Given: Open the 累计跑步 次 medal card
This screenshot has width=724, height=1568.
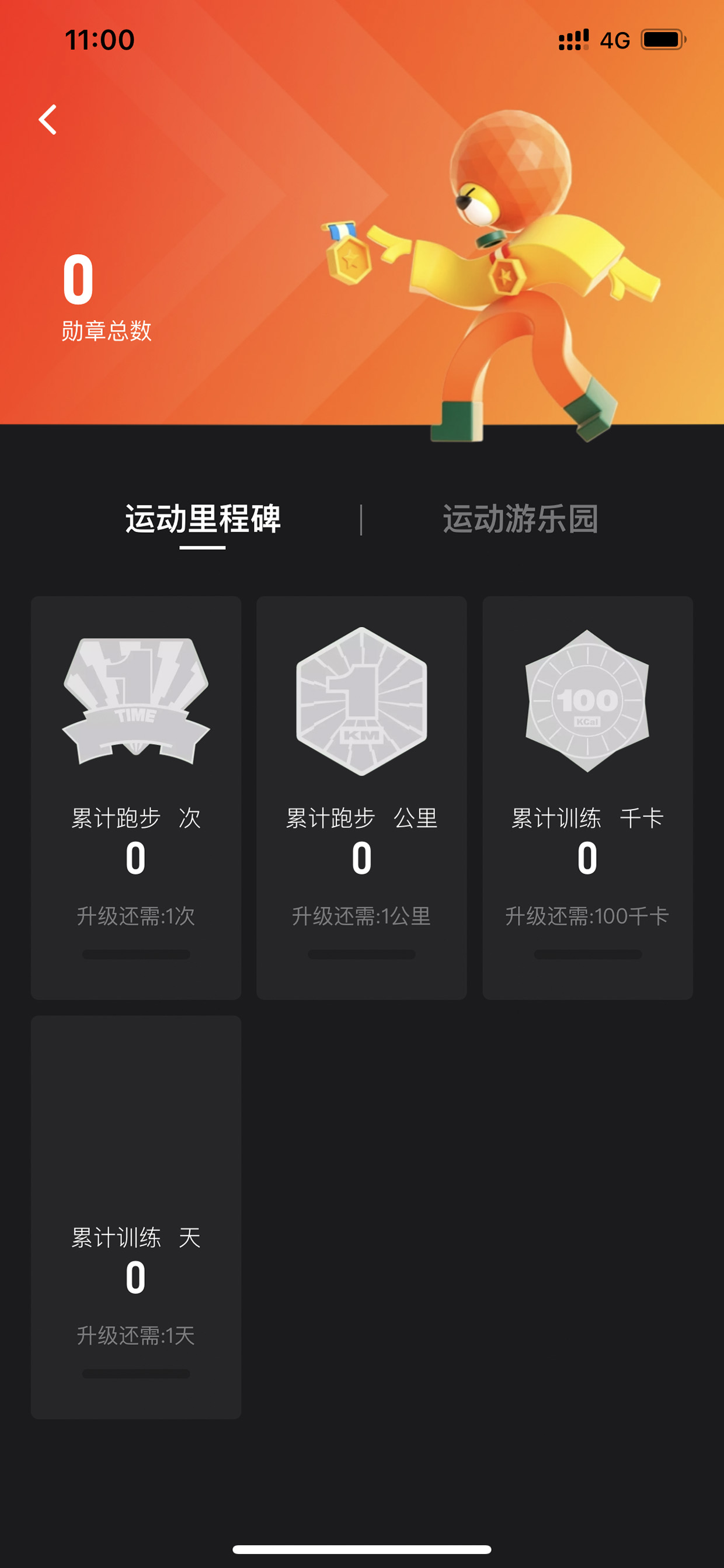Looking at the screenshot, I should coord(136,797).
